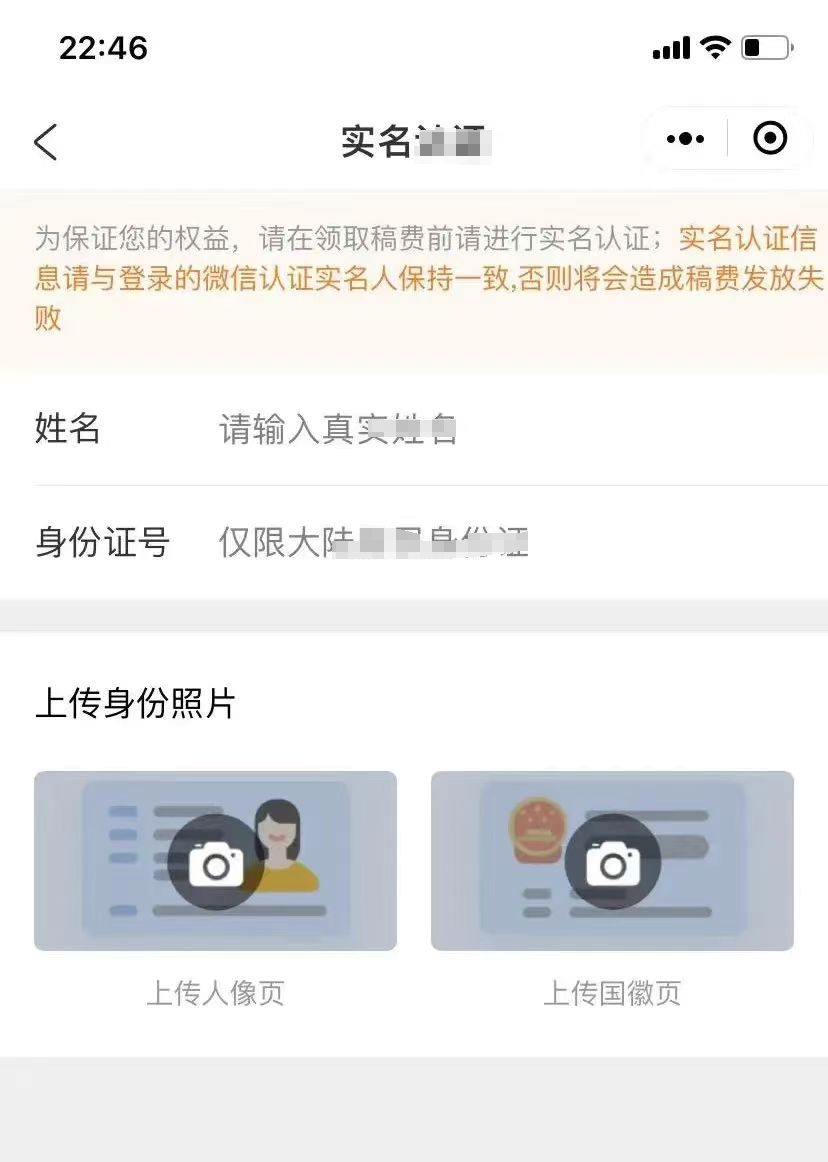828x1162 pixels.
Task: Tap the cellular signal bars icon
Action: (x=671, y=47)
